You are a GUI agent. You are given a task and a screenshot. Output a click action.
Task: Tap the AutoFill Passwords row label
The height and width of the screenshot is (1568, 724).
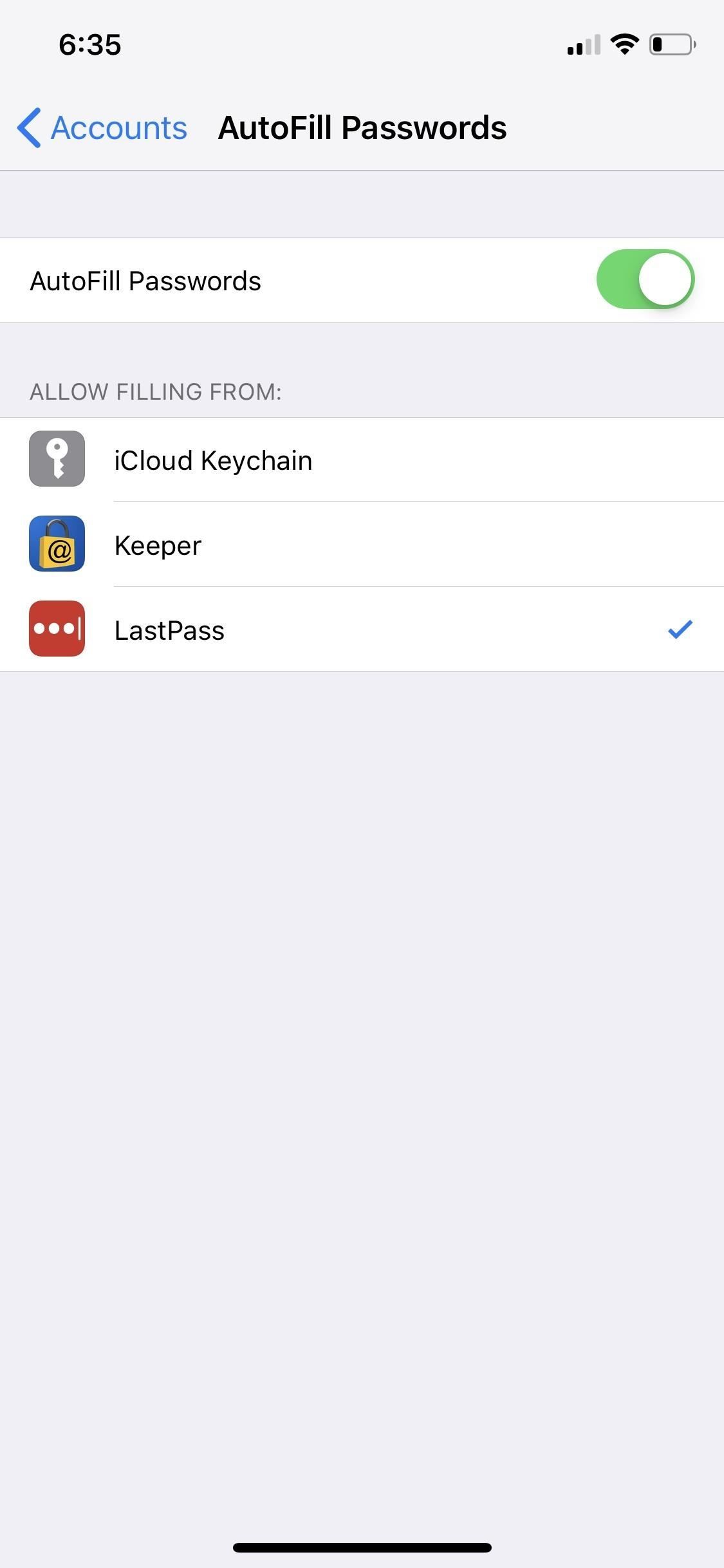pyautogui.click(x=145, y=279)
